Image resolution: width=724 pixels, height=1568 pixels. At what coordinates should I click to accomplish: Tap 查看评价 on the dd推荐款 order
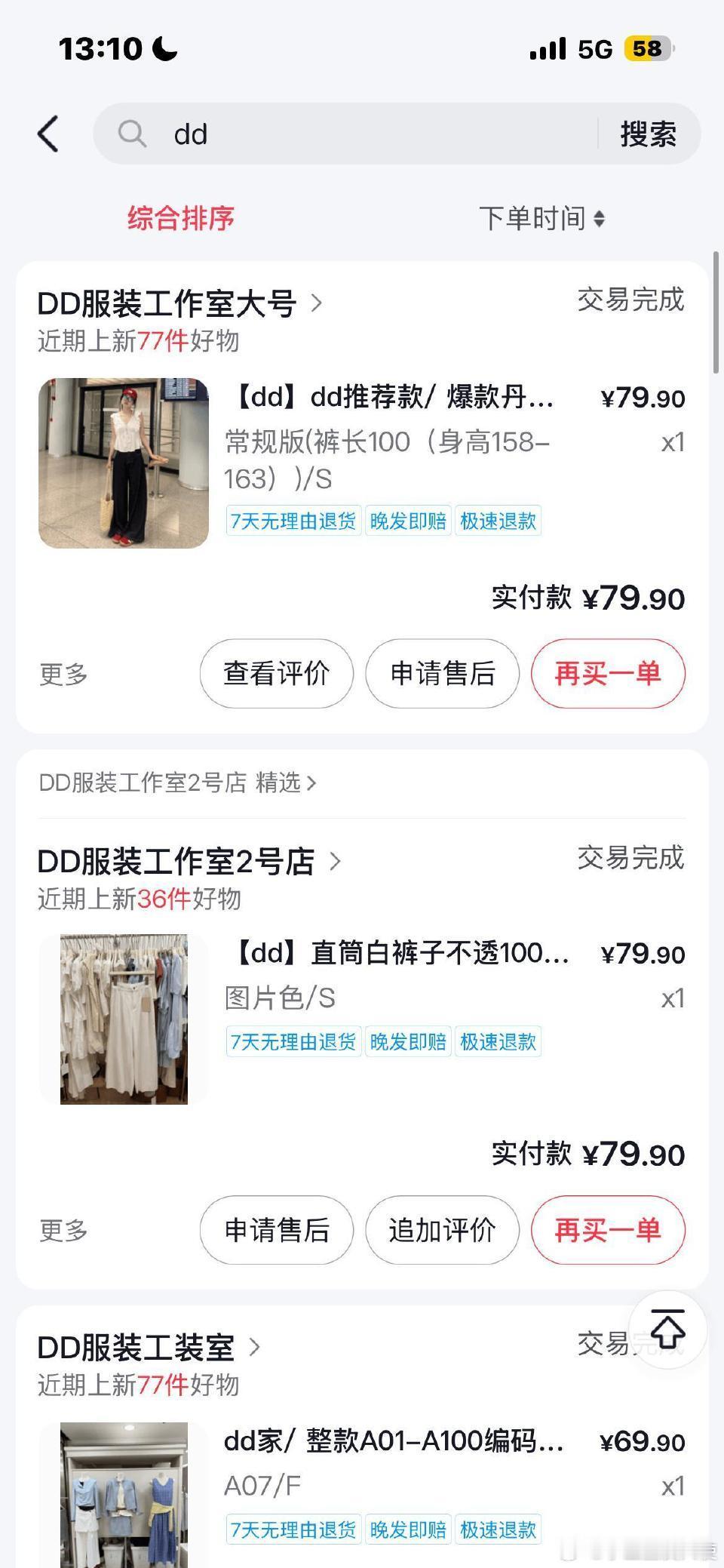(x=276, y=673)
